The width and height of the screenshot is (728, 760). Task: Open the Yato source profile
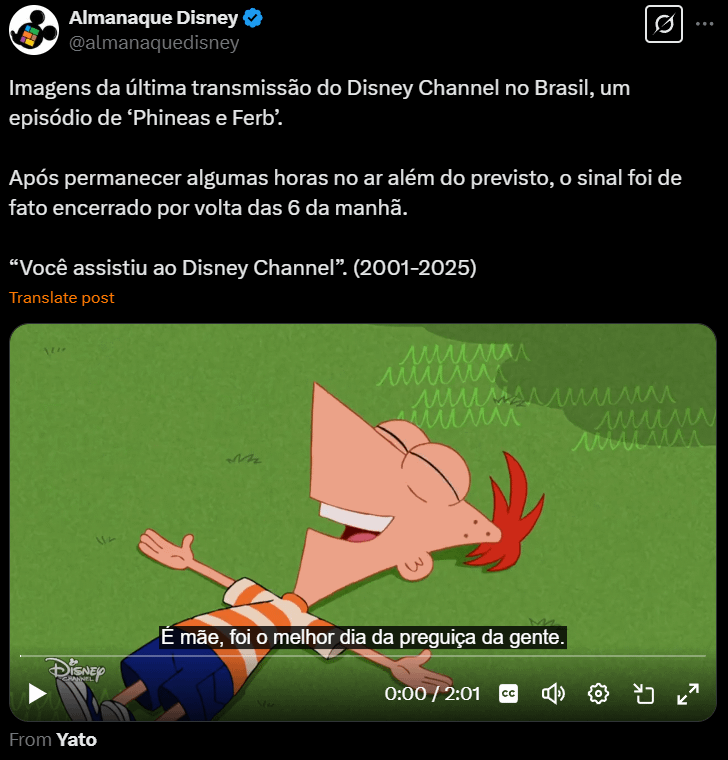pos(77,740)
